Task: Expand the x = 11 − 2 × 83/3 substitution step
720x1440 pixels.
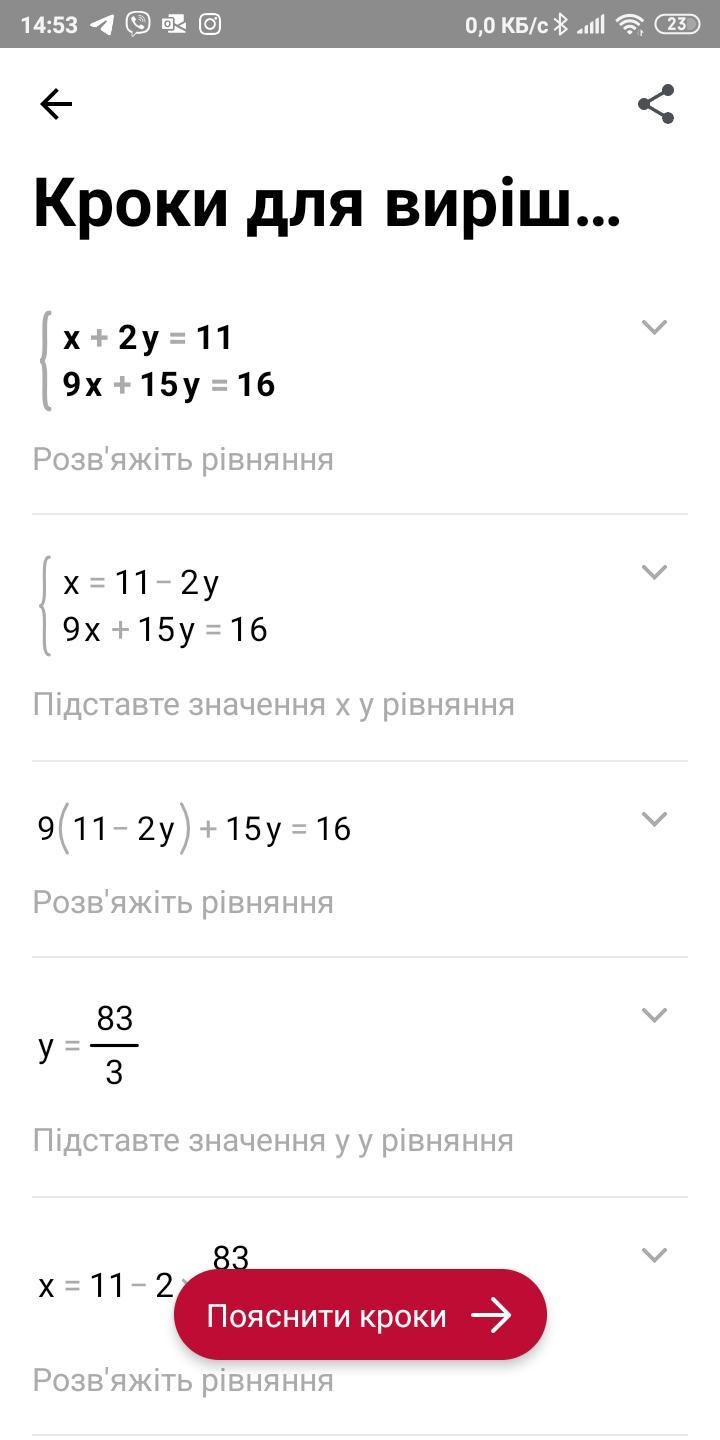Action: (x=654, y=1255)
